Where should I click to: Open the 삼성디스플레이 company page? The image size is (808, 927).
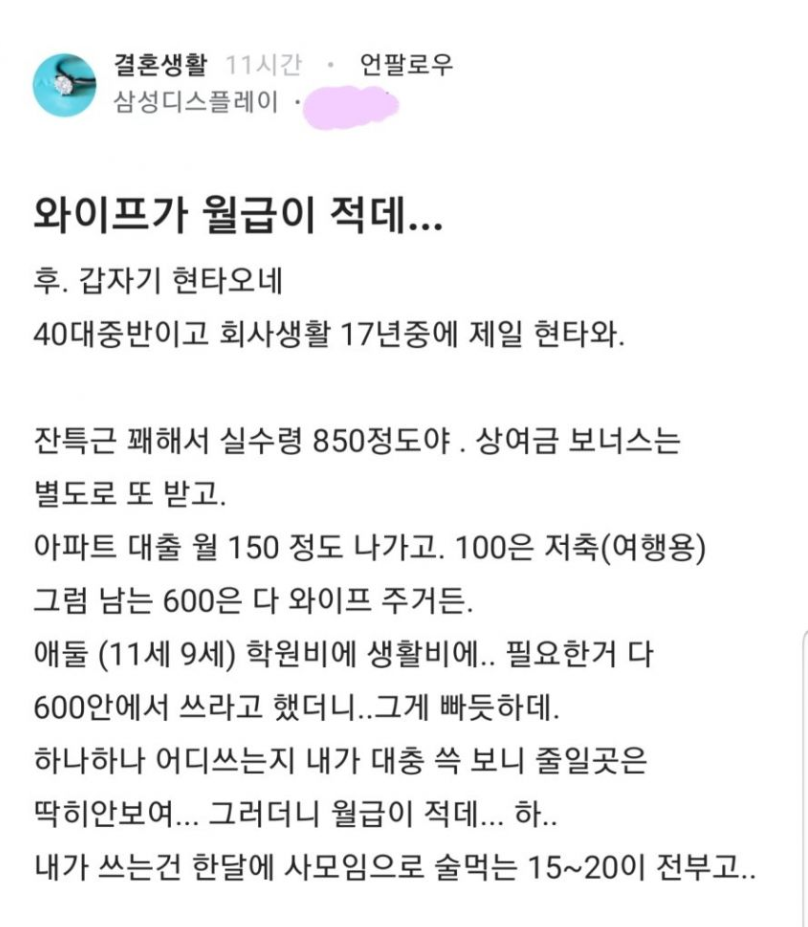click(x=196, y=103)
